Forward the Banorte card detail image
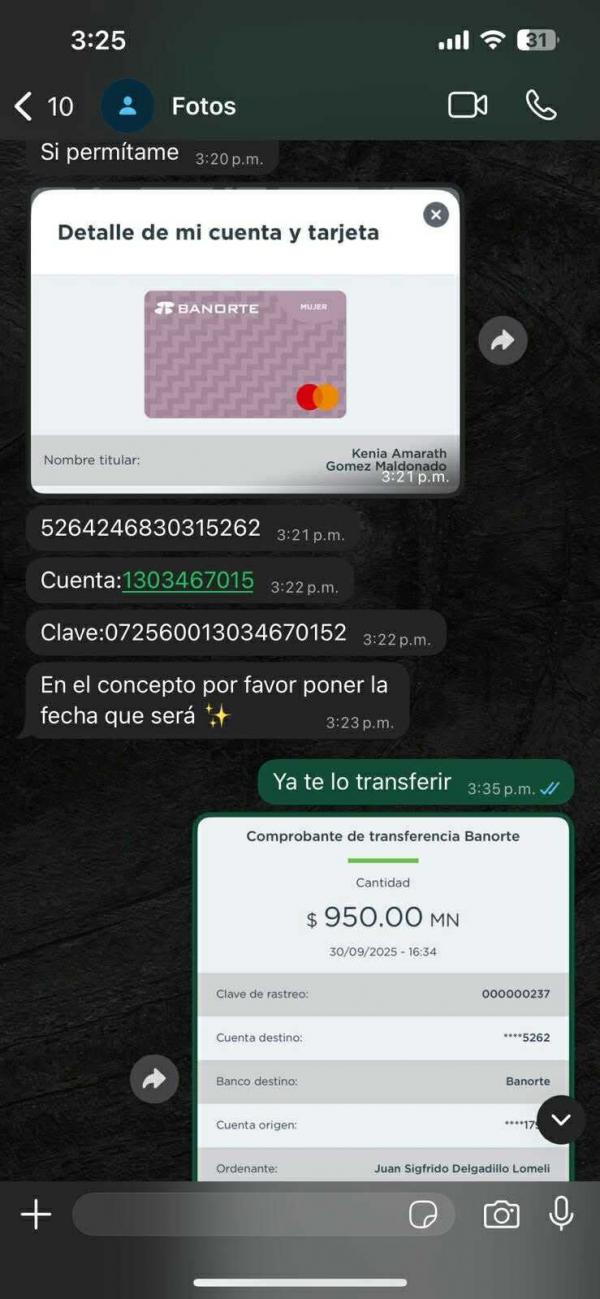This screenshot has height=1299, width=600. coord(502,341)
